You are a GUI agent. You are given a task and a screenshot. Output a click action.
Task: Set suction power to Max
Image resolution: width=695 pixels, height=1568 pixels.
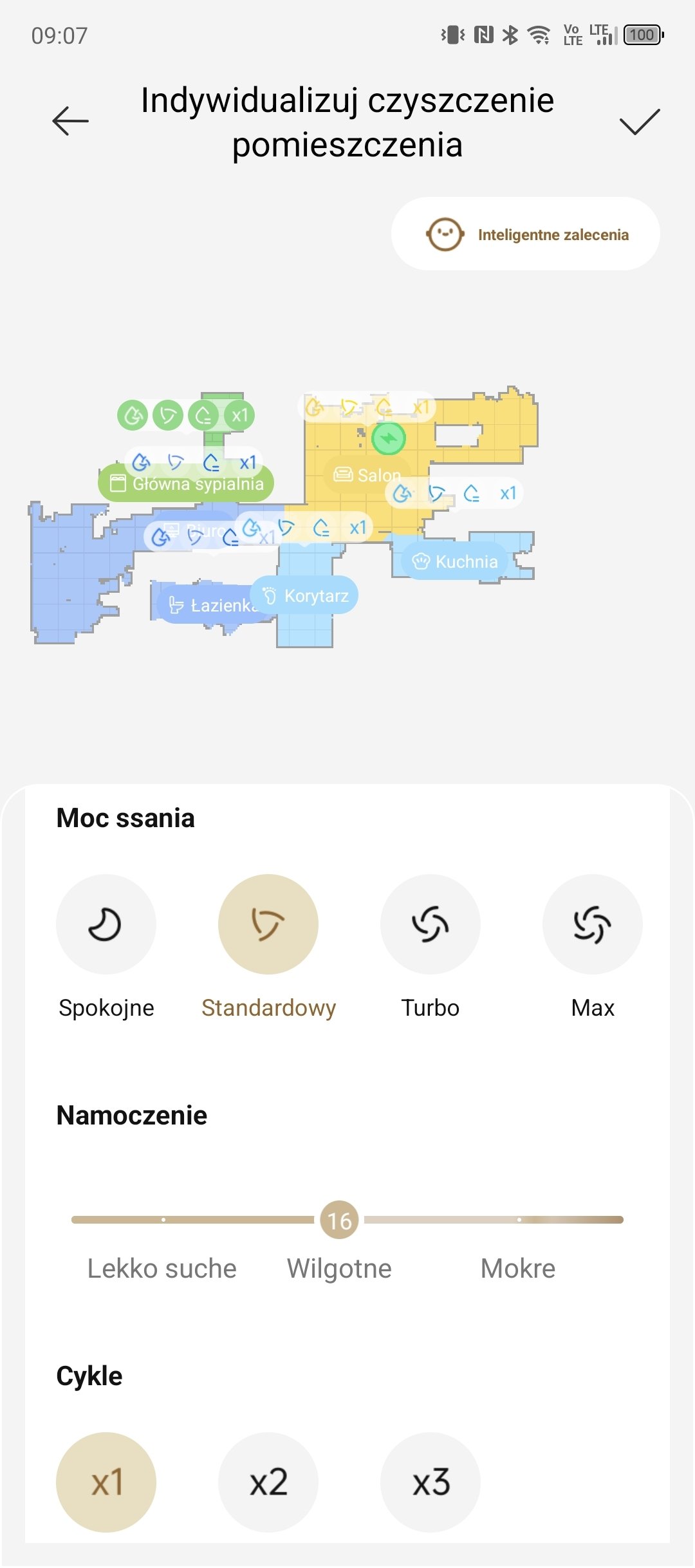click(593, 924)
